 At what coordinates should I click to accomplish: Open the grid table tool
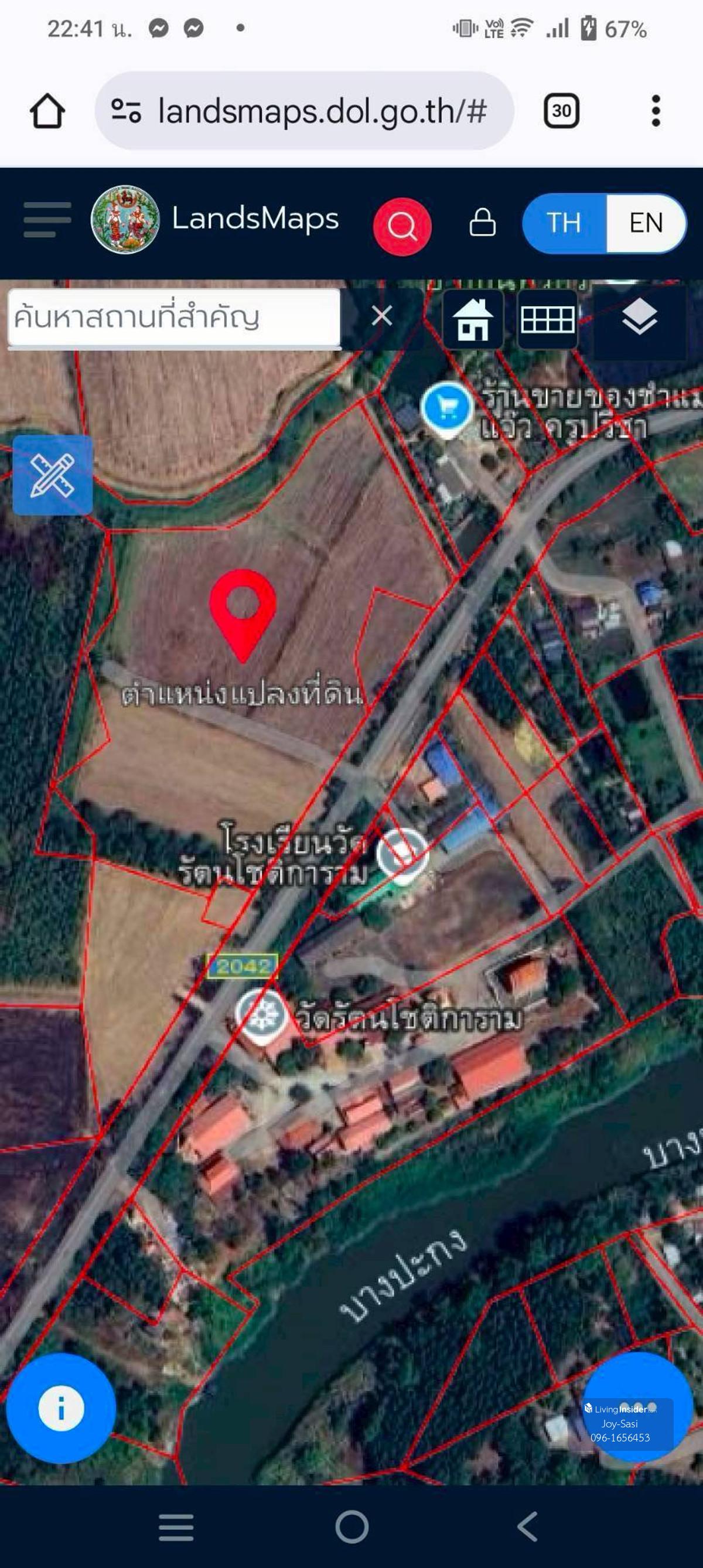[x=547, y=319]
